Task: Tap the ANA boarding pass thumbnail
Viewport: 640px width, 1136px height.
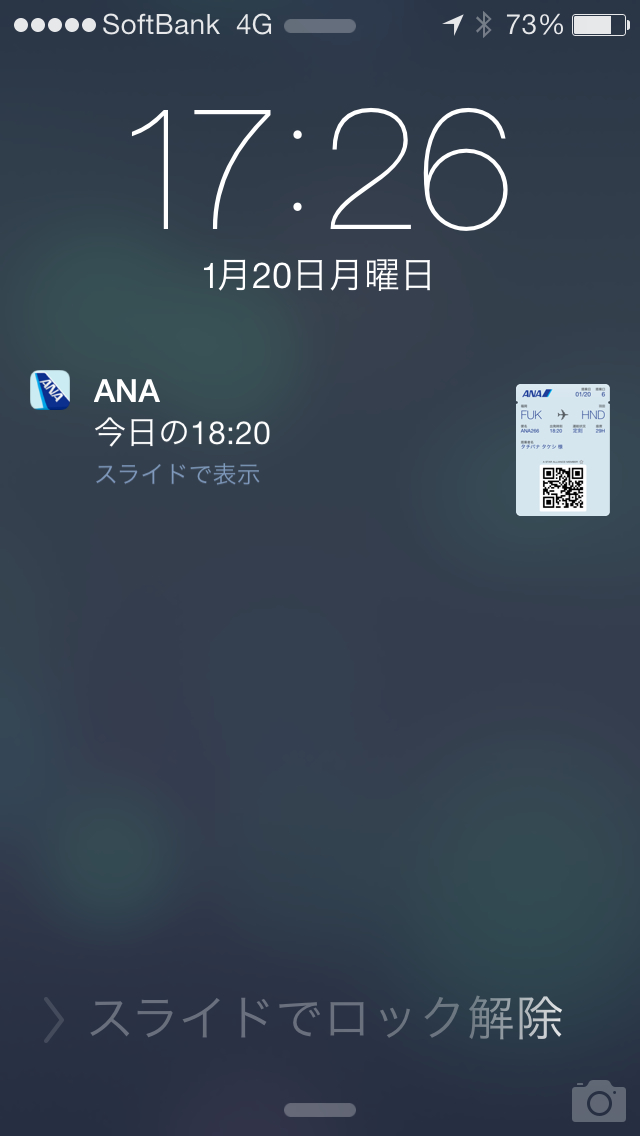Action: [562, 450]
